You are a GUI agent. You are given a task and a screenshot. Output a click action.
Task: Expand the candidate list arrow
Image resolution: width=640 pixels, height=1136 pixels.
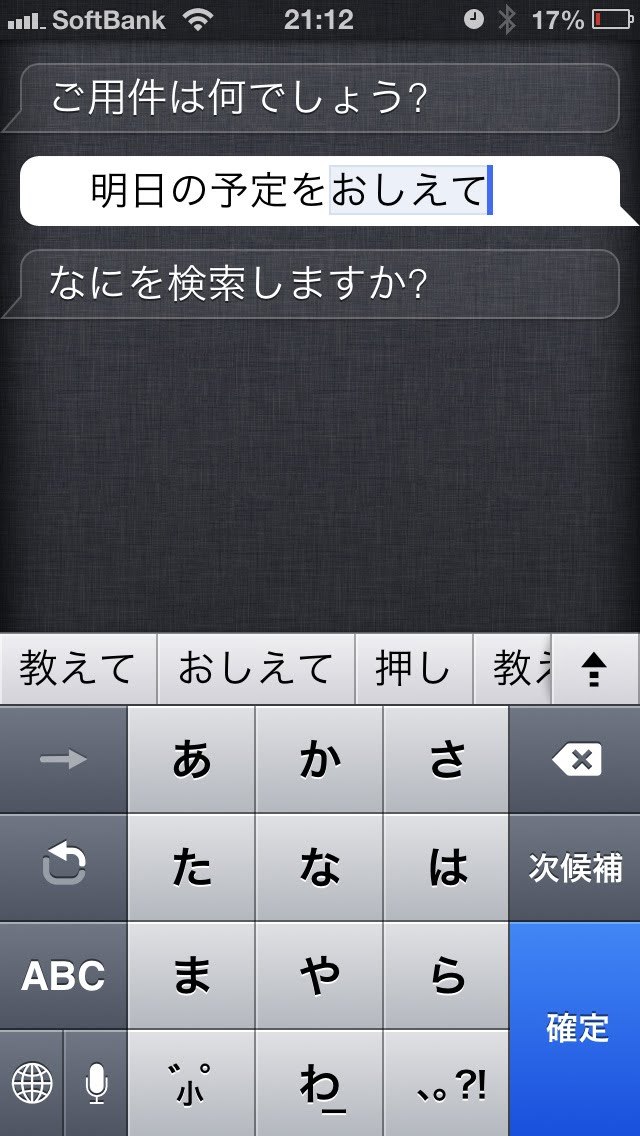[x=595, y=669]
